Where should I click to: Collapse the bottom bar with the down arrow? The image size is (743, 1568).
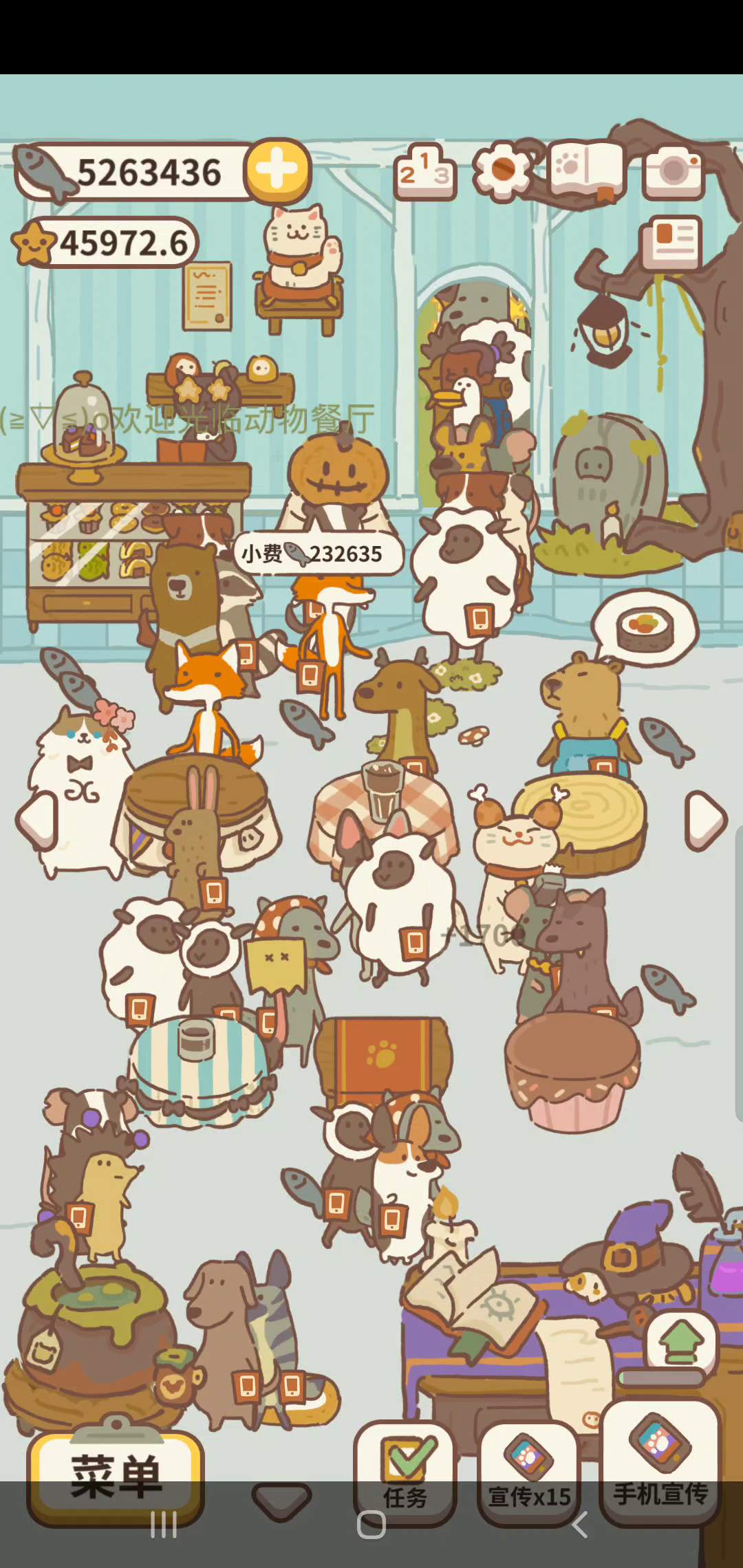281,1501
